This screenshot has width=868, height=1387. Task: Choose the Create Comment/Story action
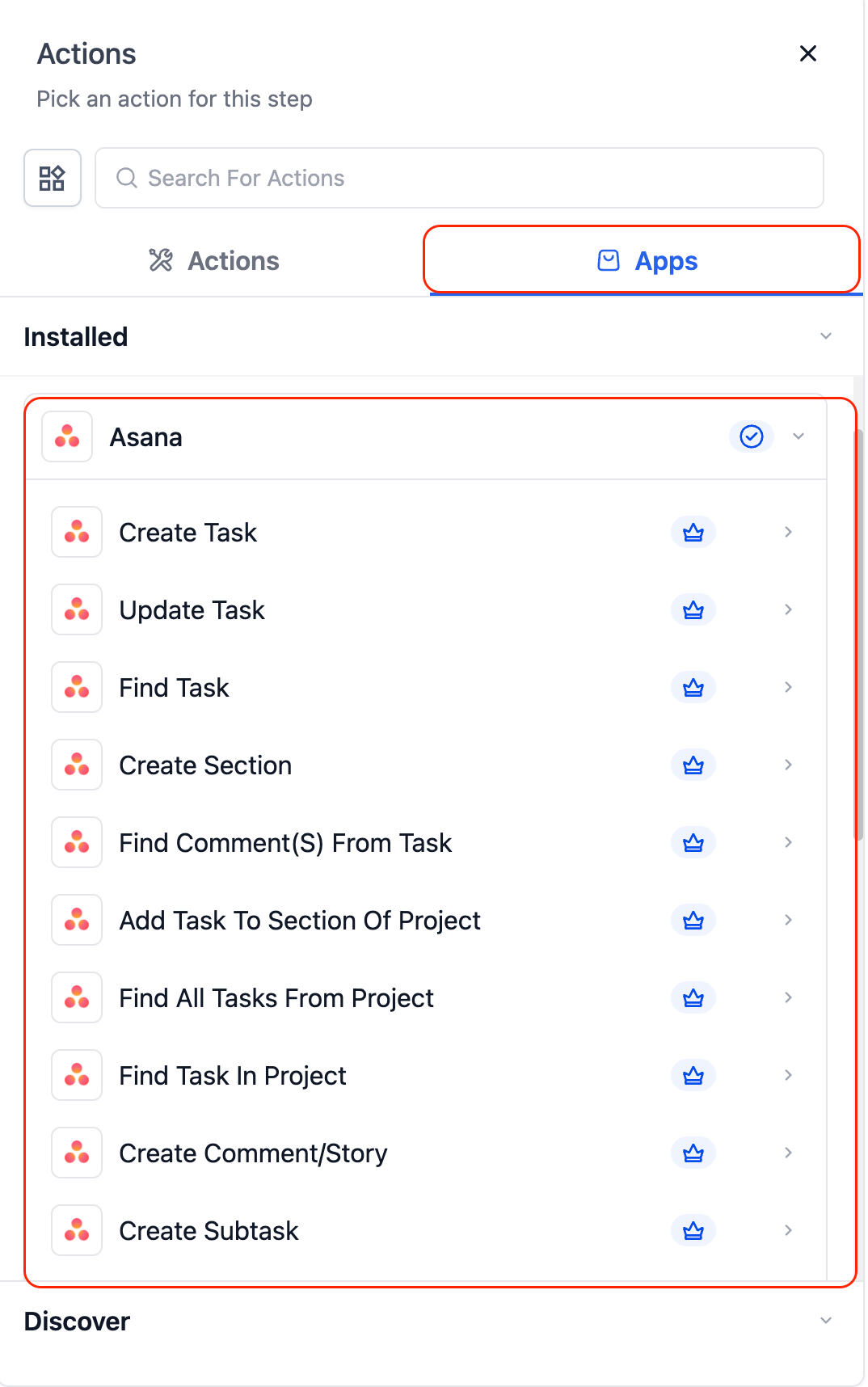click(253, 1153)
